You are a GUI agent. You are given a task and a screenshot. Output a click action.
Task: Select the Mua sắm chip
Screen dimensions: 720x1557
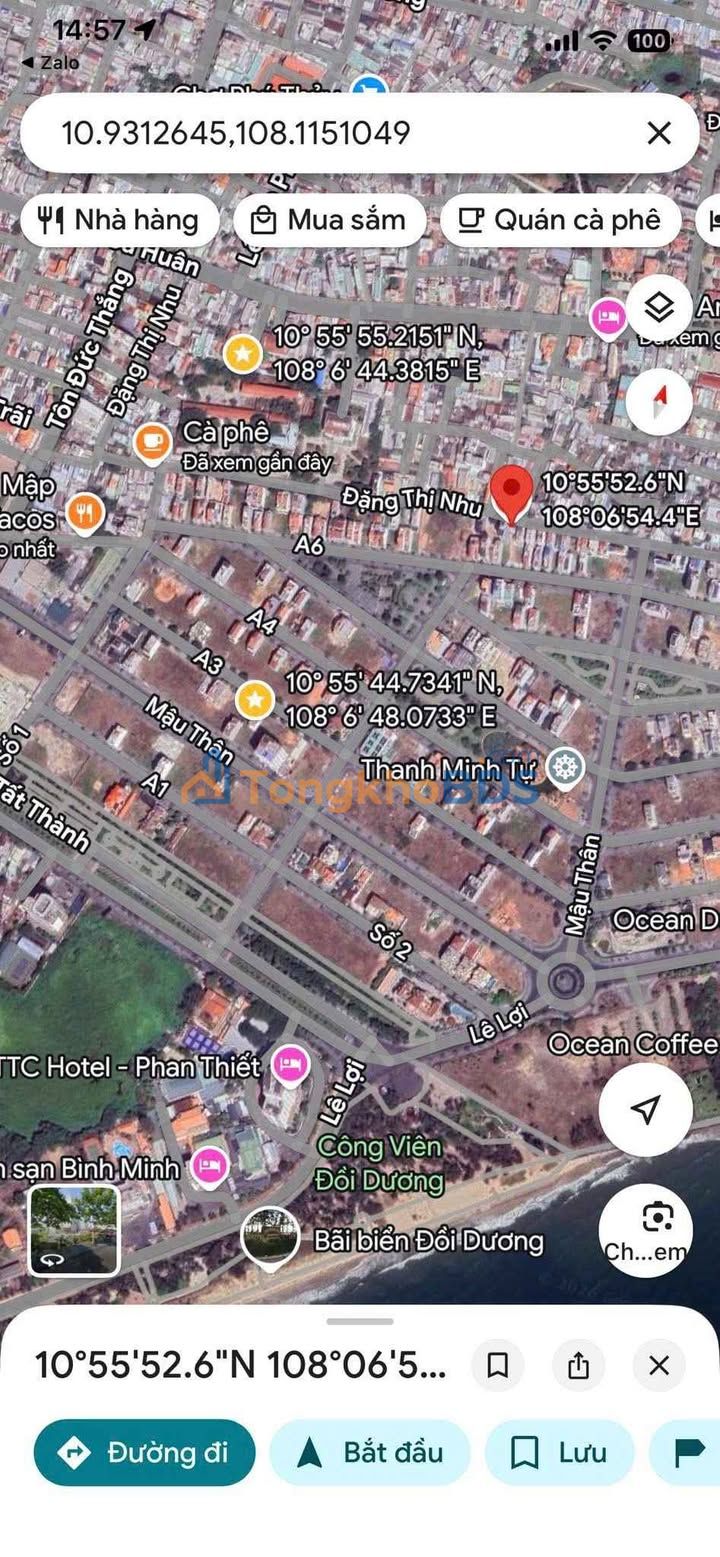[330, 220]
